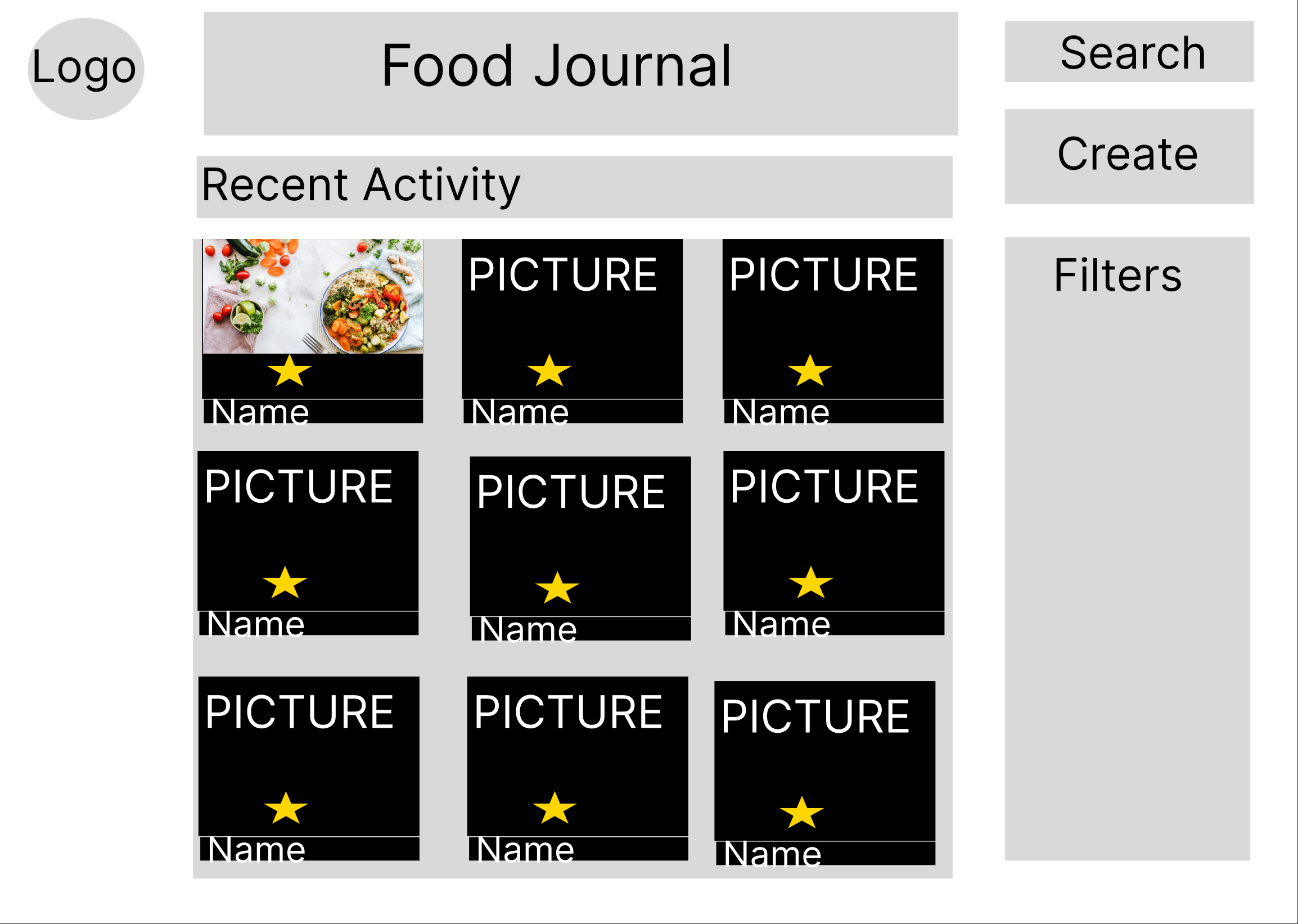Open the entry with the salad bowl photo

313,296
